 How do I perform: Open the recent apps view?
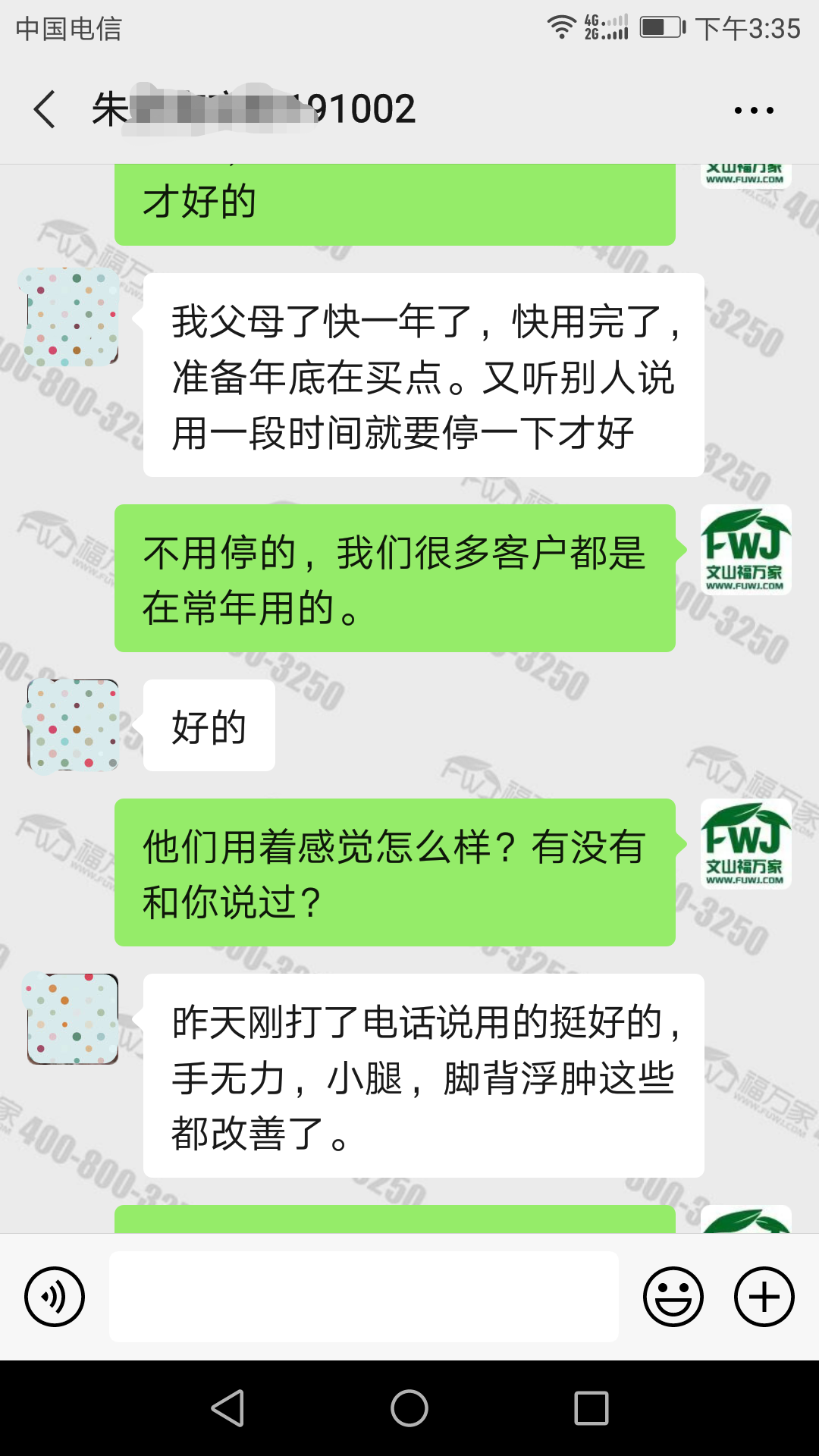[x=591, y=1408]
